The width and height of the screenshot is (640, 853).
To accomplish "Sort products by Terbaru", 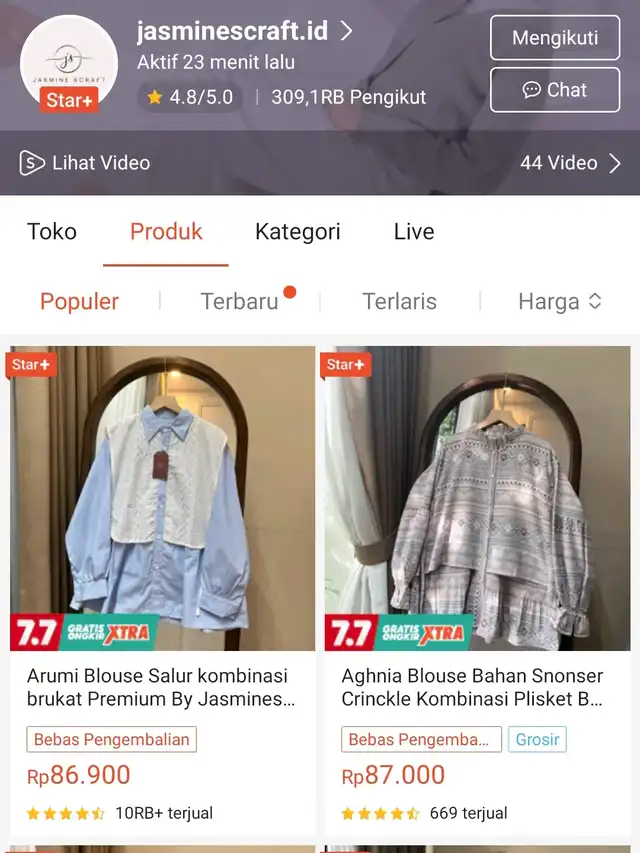I will [240, 301].
